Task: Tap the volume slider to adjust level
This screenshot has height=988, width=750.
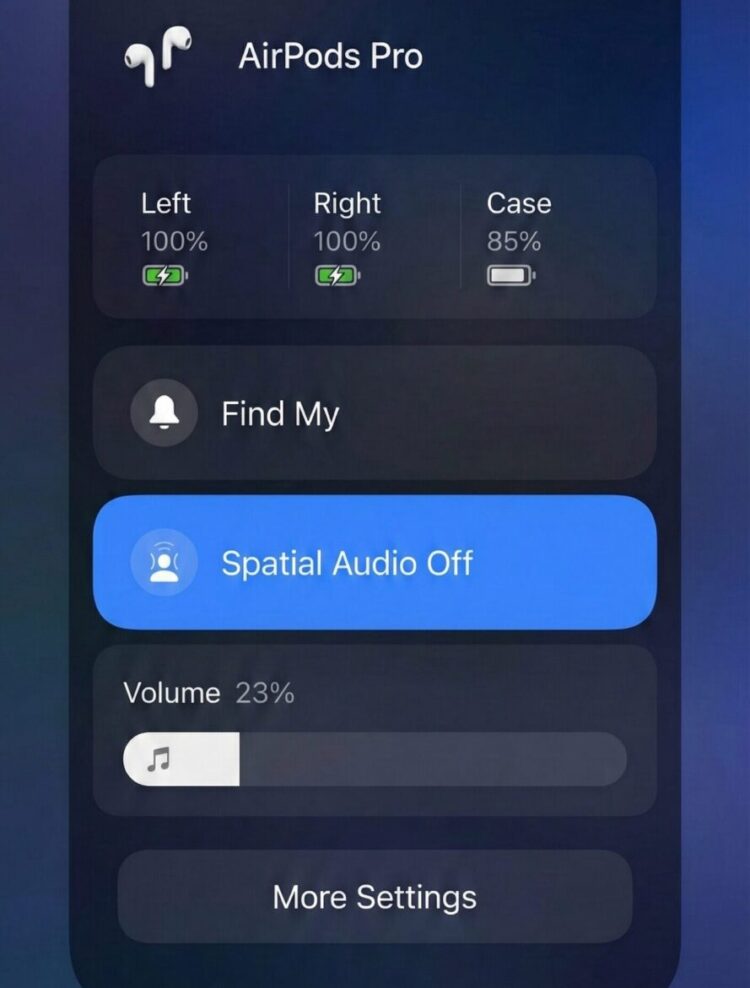Action: point(374,759)
